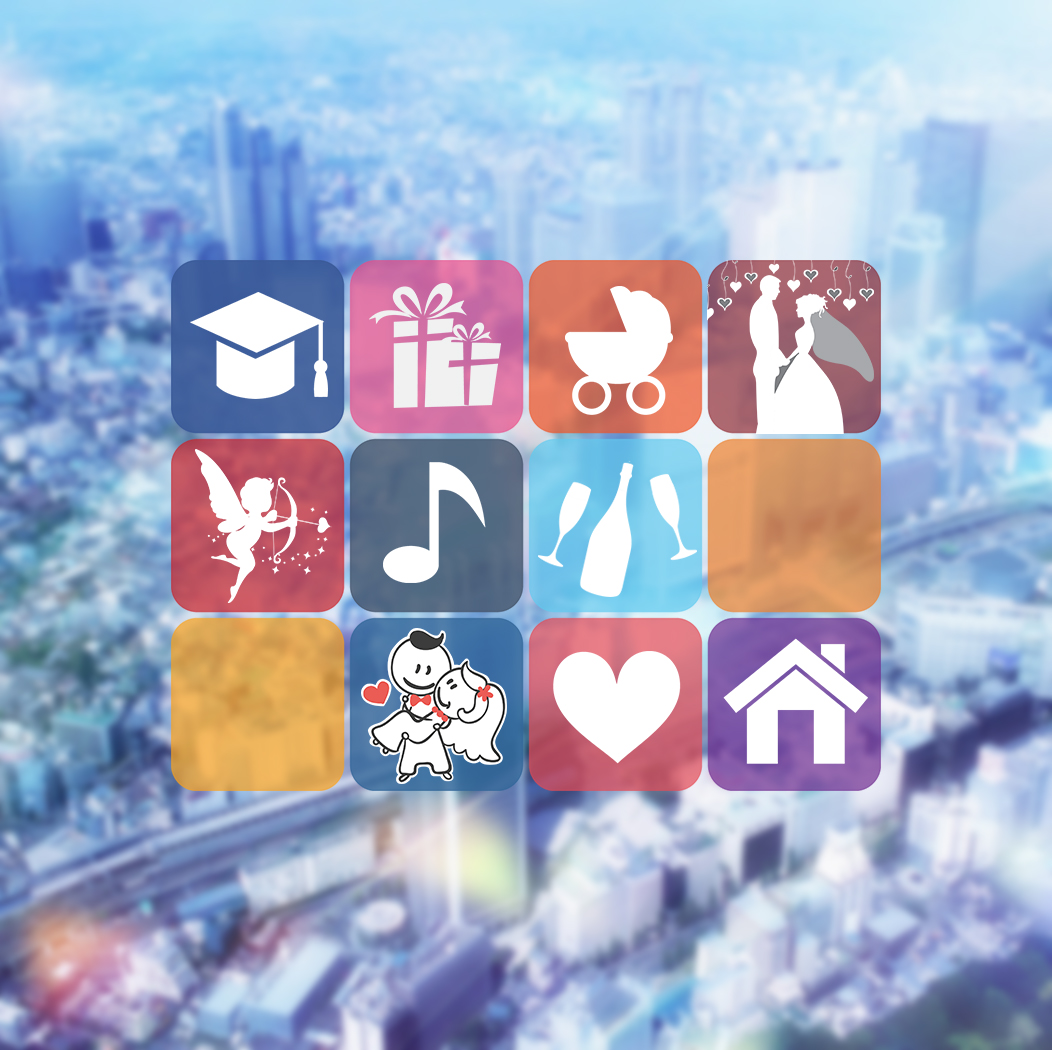Image resolution: width=1052 pixels, height=1050 pixels.
Task: Open the champagne bottle and glasses tile
Action: 615,525
